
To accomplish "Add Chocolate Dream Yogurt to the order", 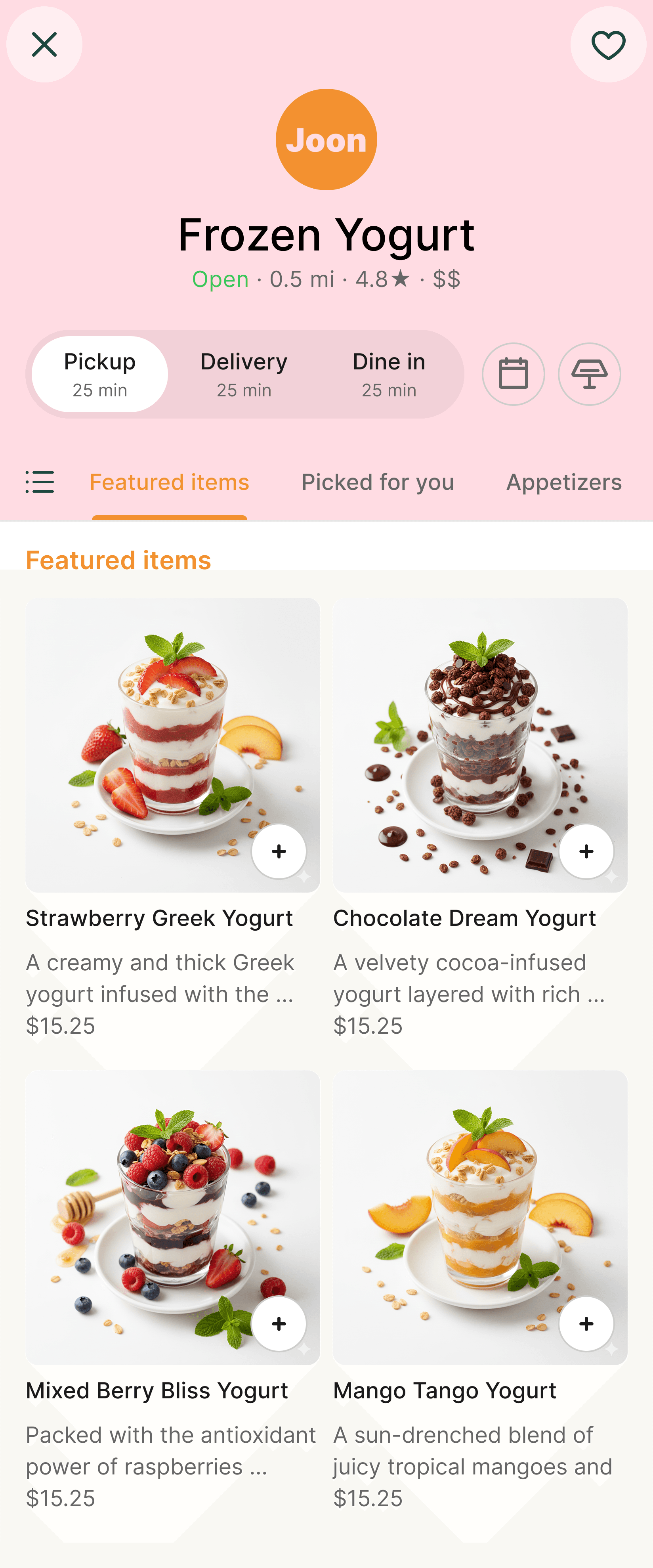I will tap(586, 851).
